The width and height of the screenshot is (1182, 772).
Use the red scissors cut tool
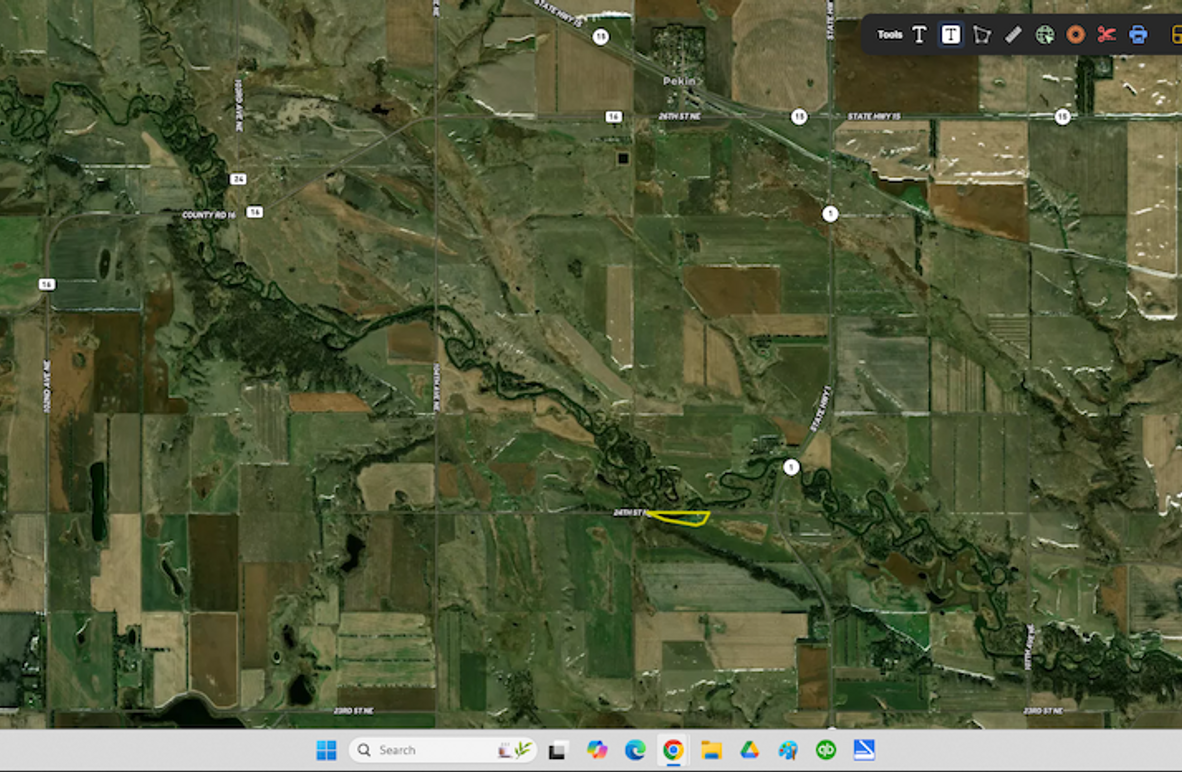point(1106,35)
